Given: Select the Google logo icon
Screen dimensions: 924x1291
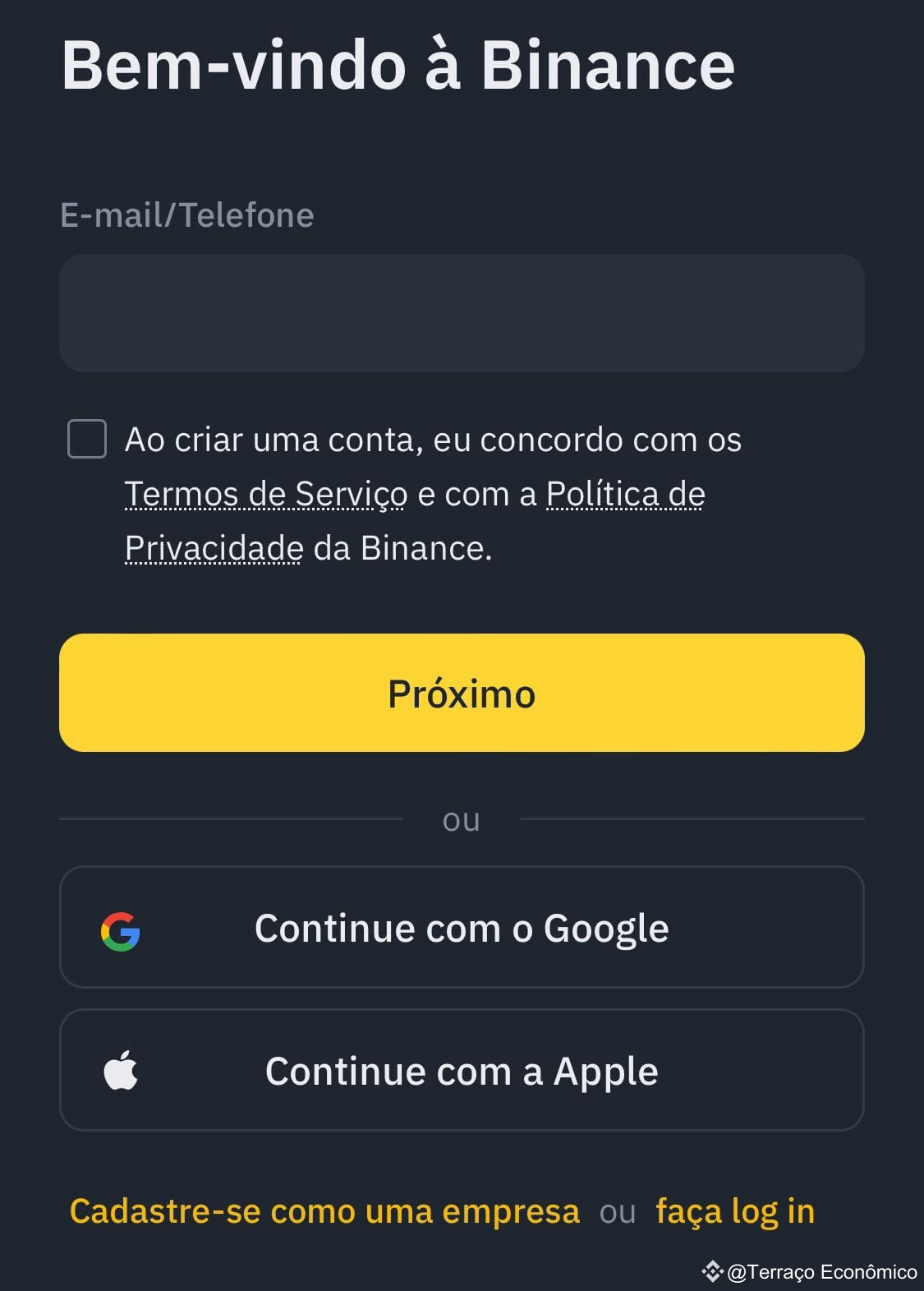Looking at the screenshot, I should pos(122,929).
